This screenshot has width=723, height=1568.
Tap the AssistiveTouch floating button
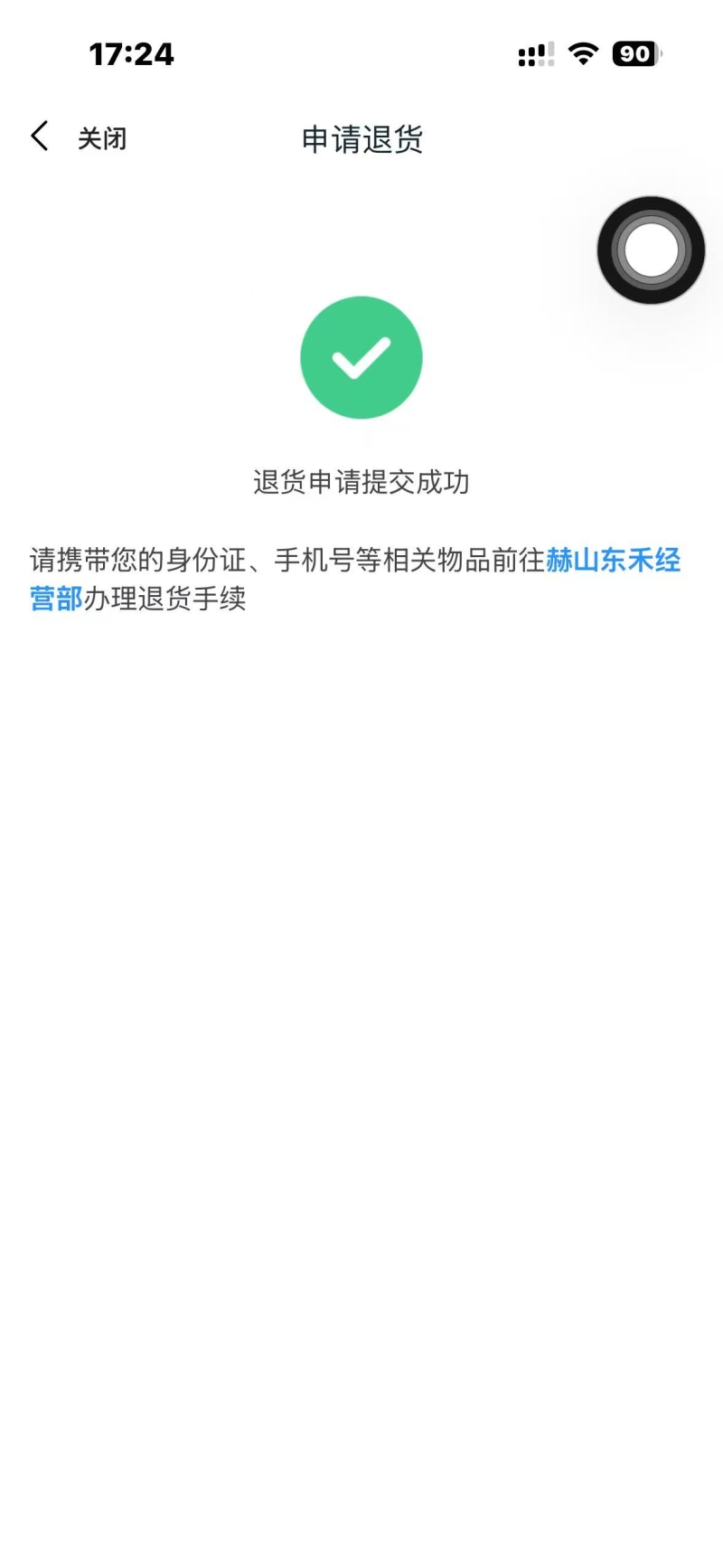(x=651, y=250)
